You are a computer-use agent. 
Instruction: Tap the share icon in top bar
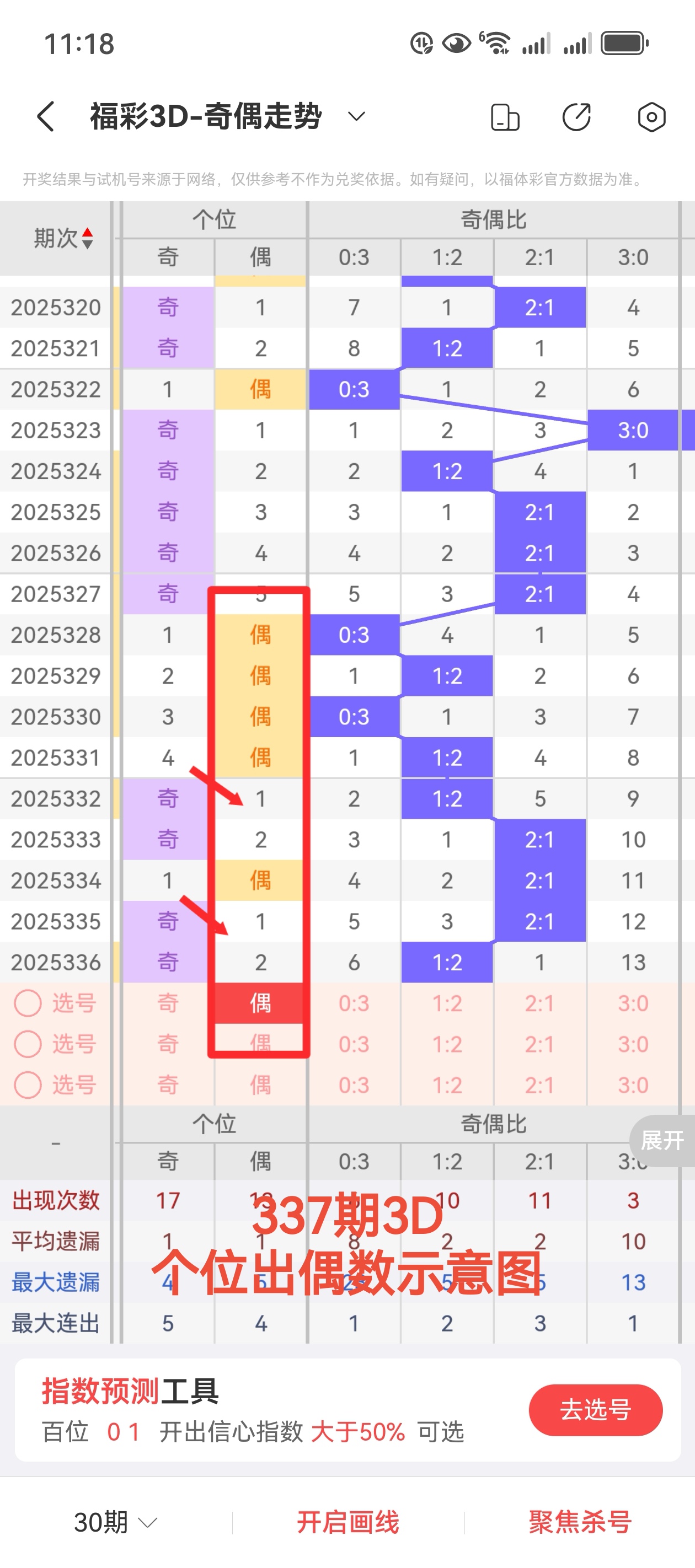(576, 117)
